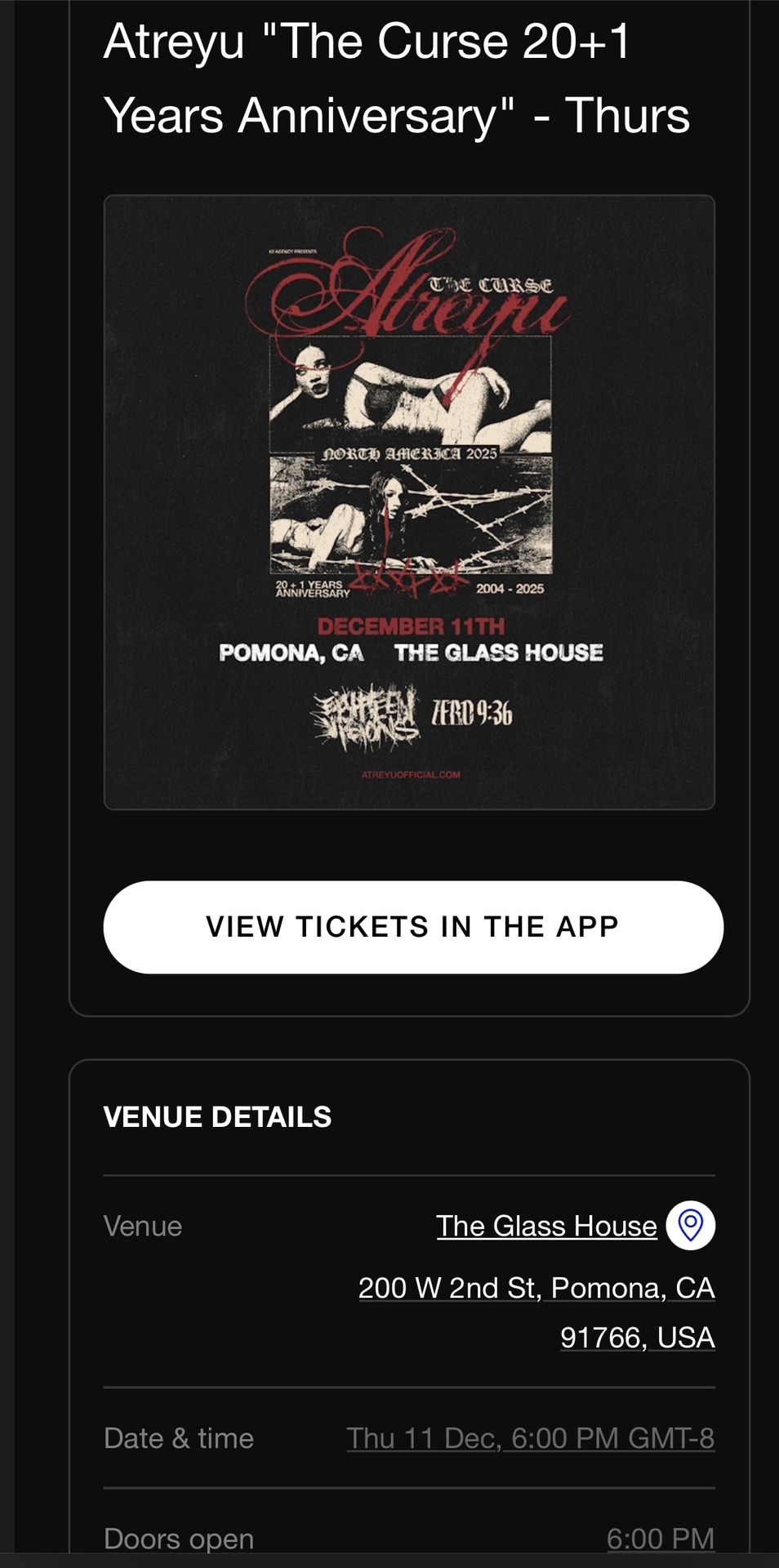The image size is (779, 1568).
Task: Open the Atreyu event poster image
Action: pos(409,502)
